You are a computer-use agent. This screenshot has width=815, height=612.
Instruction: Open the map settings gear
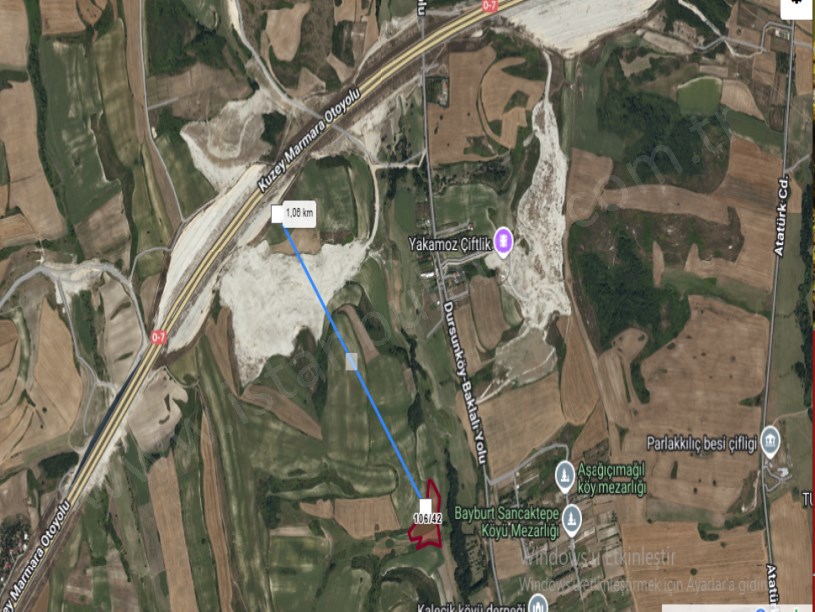click(796, 4)
